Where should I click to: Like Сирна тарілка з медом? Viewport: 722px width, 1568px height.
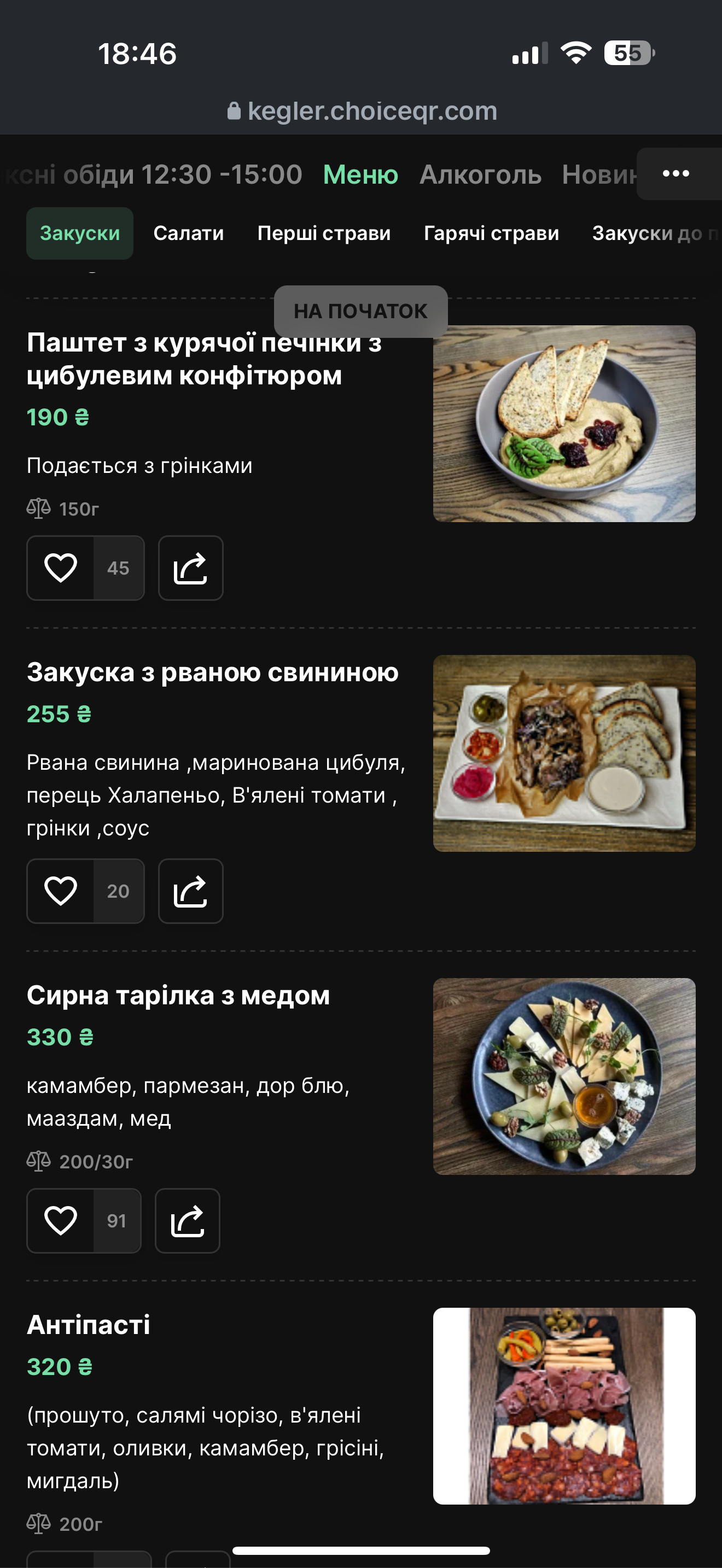click(x=60, y=1220)
